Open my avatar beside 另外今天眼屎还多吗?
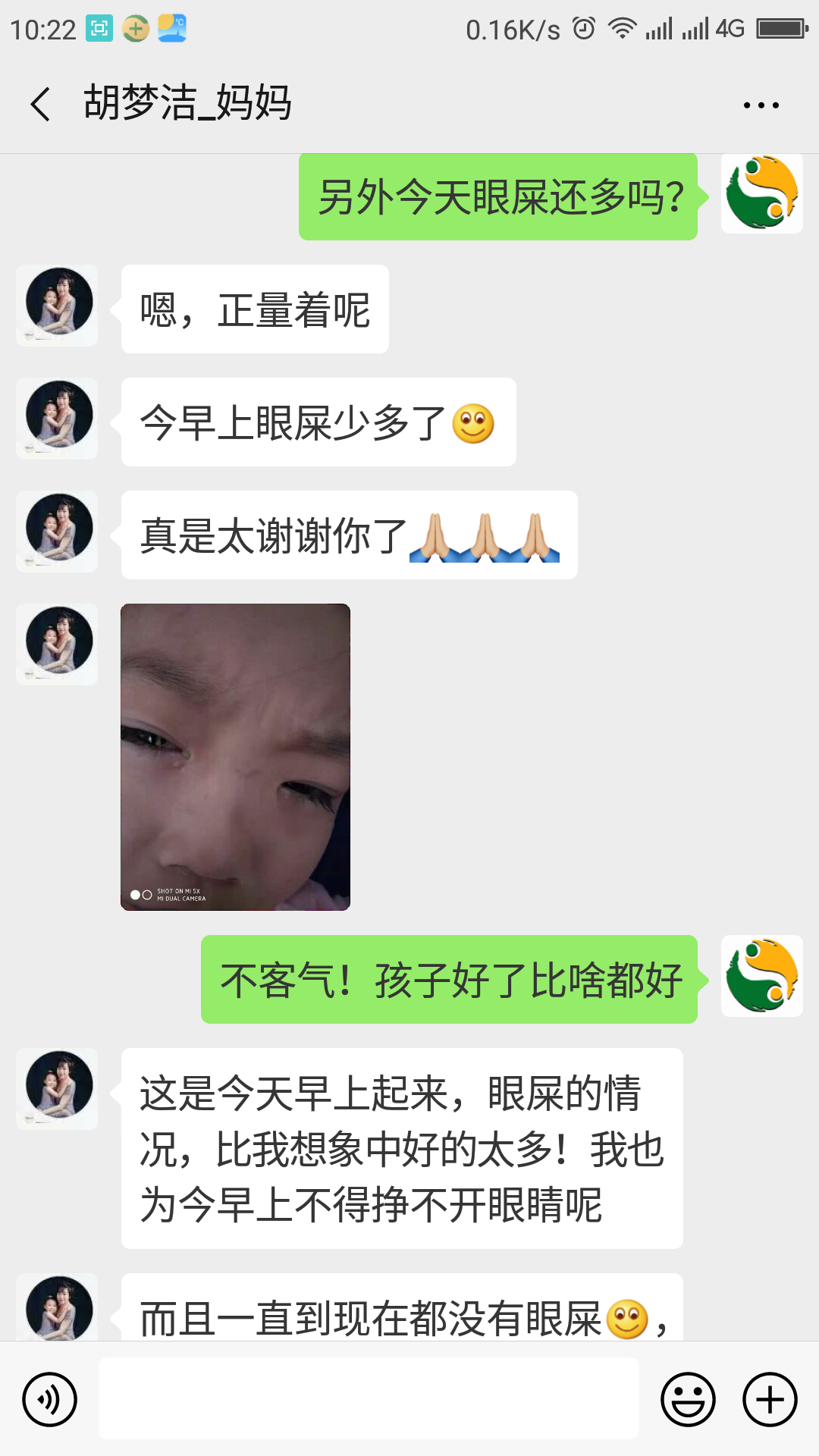Viewport: 819px width, 1456px height. coord(761,193)
